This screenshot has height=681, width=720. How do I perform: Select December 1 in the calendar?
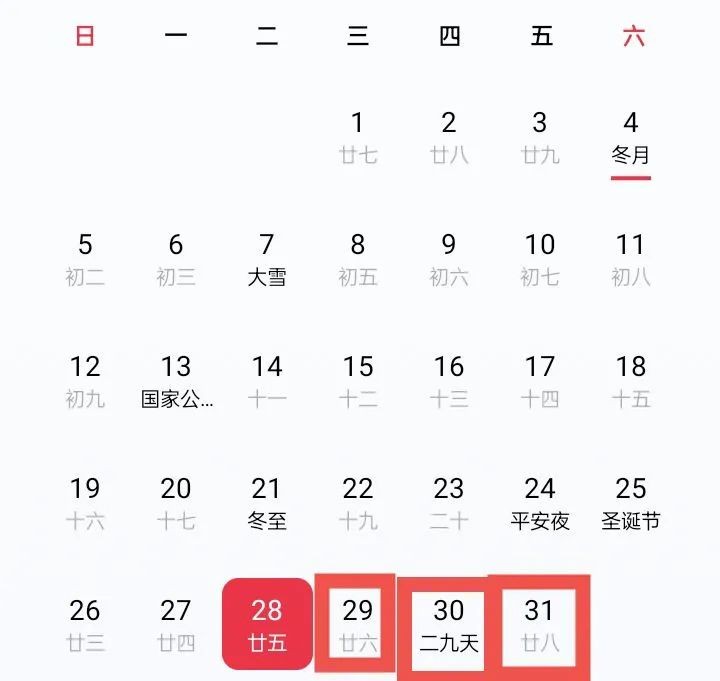[358, 137]
